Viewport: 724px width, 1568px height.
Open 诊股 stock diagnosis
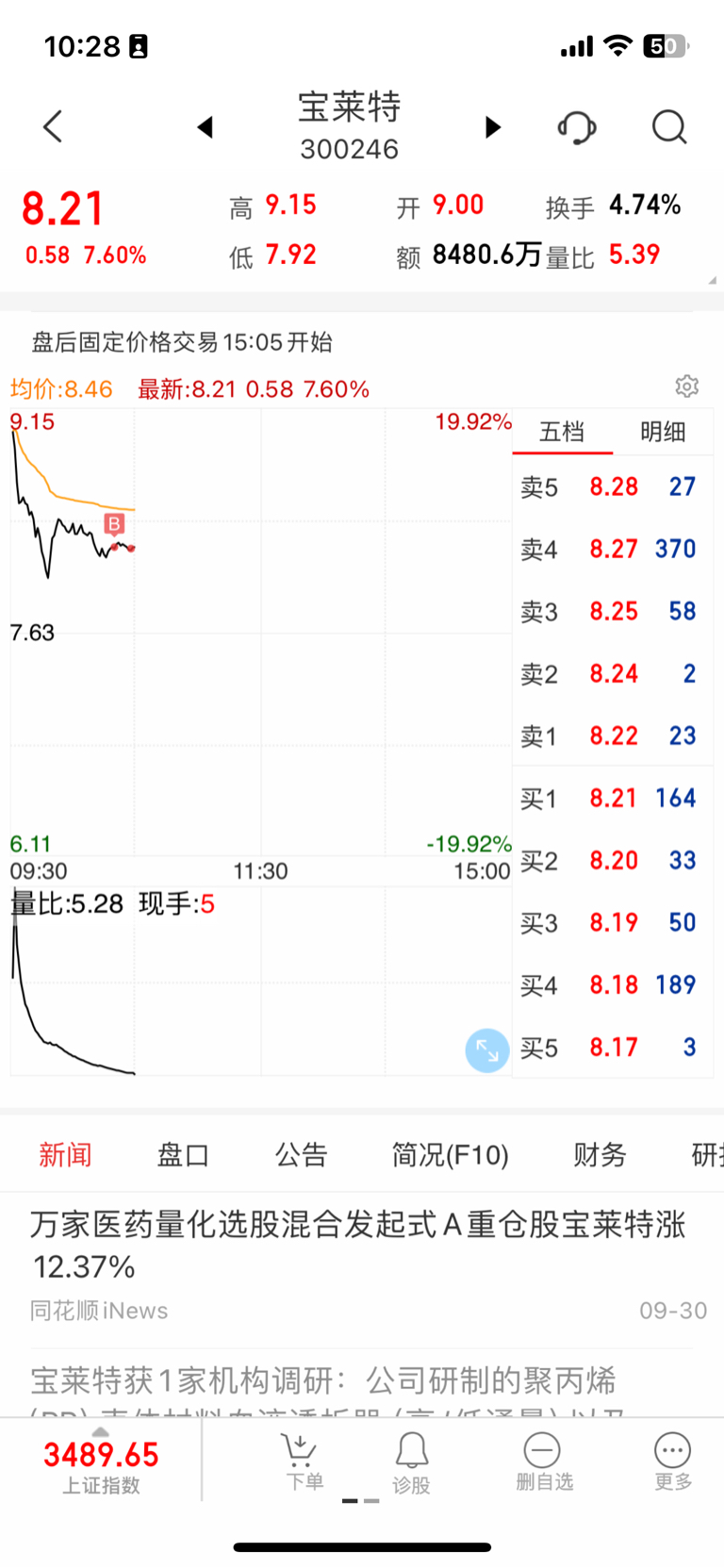click(411, 1463)
